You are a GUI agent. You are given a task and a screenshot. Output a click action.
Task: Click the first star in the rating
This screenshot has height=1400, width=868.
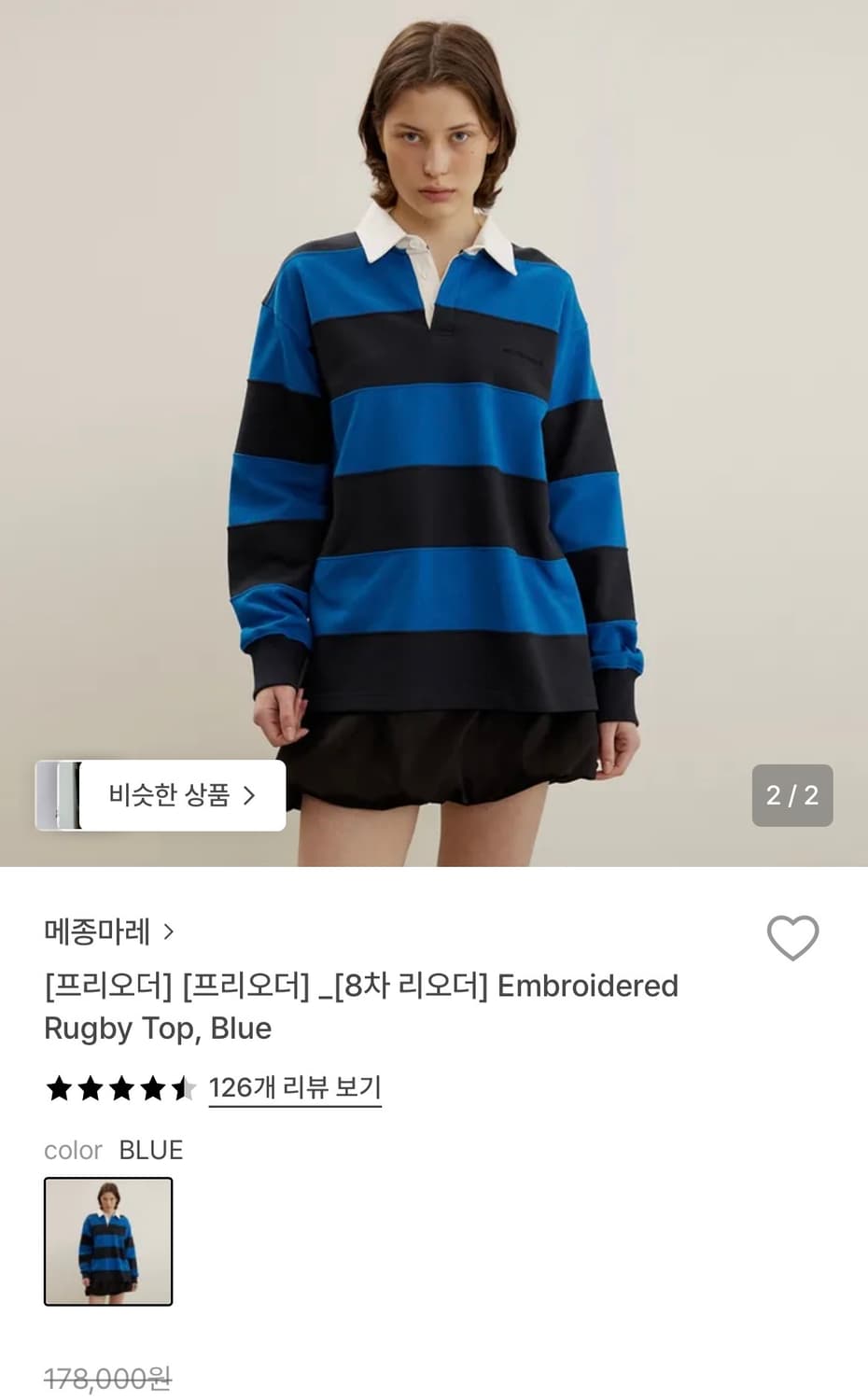(57, 1088)
